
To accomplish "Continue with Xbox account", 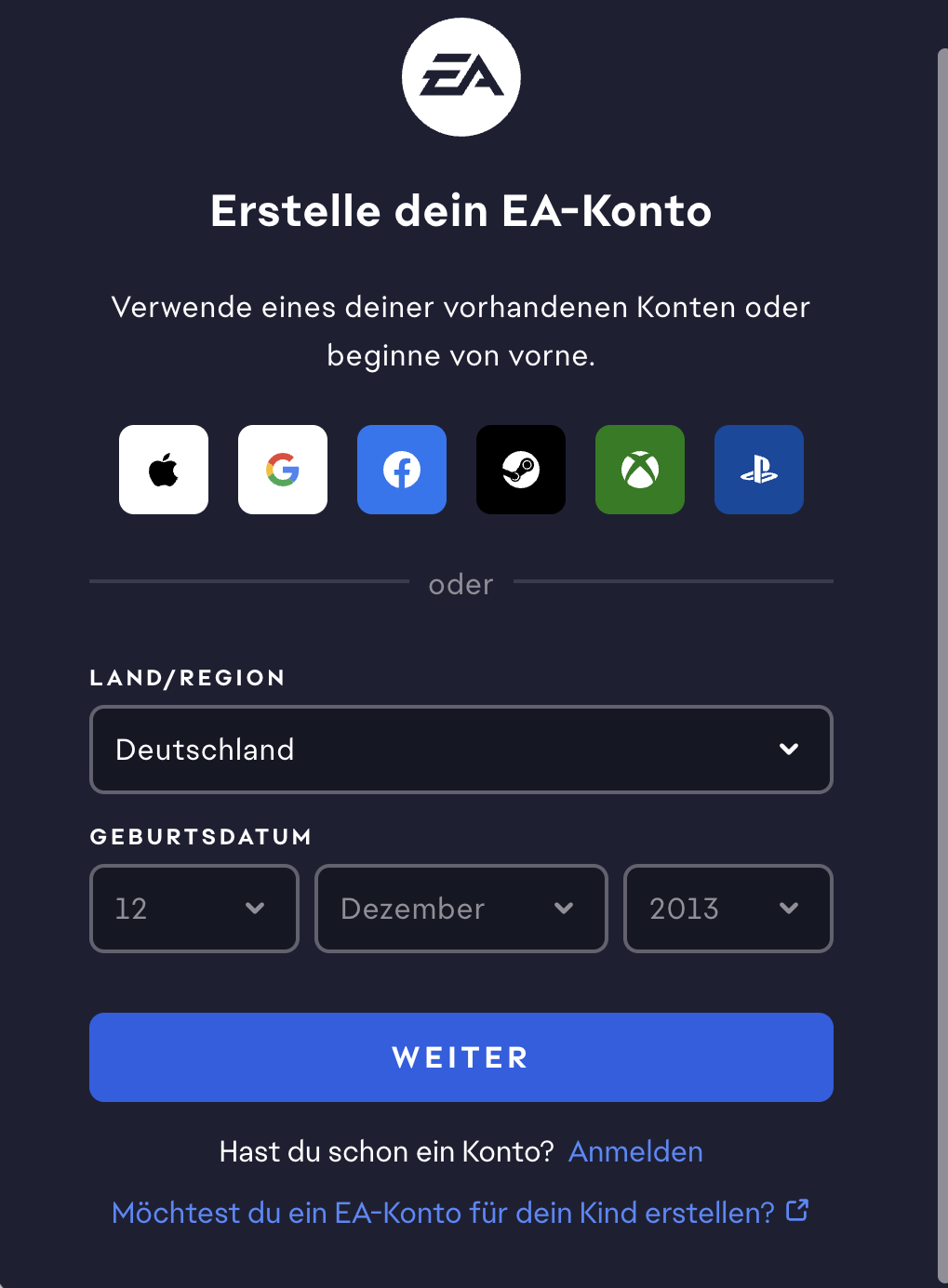I will (x=640, y=470).
